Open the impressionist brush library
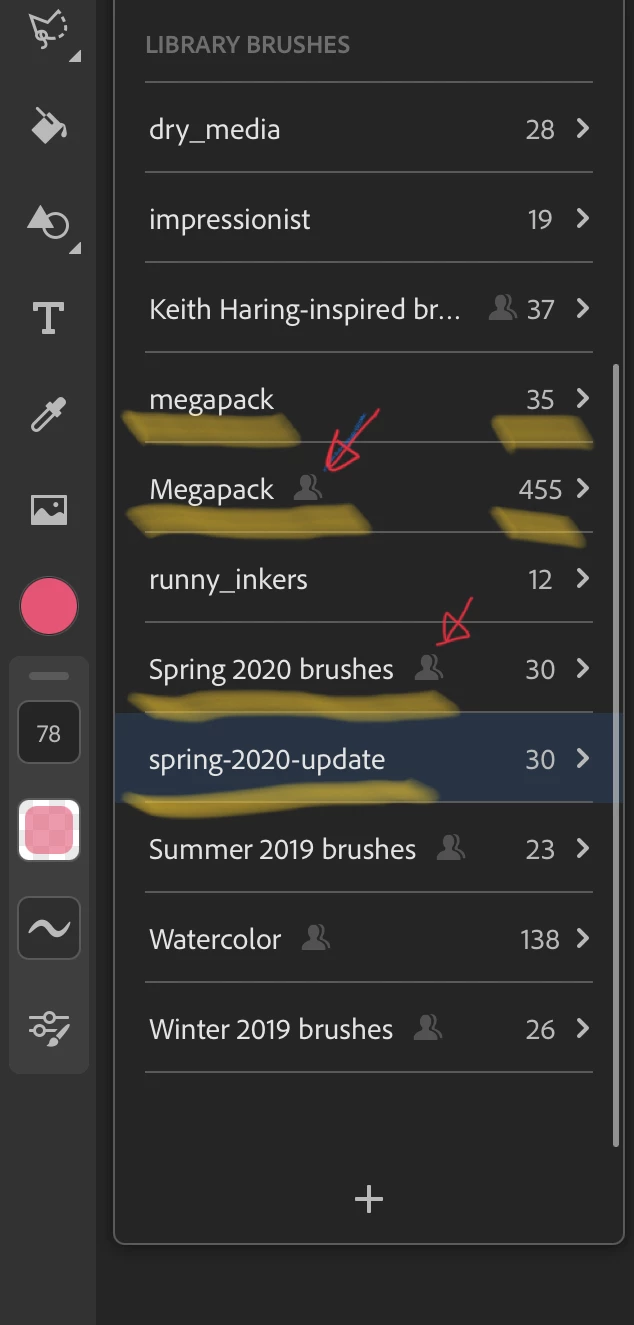 (x=368, y=219)
